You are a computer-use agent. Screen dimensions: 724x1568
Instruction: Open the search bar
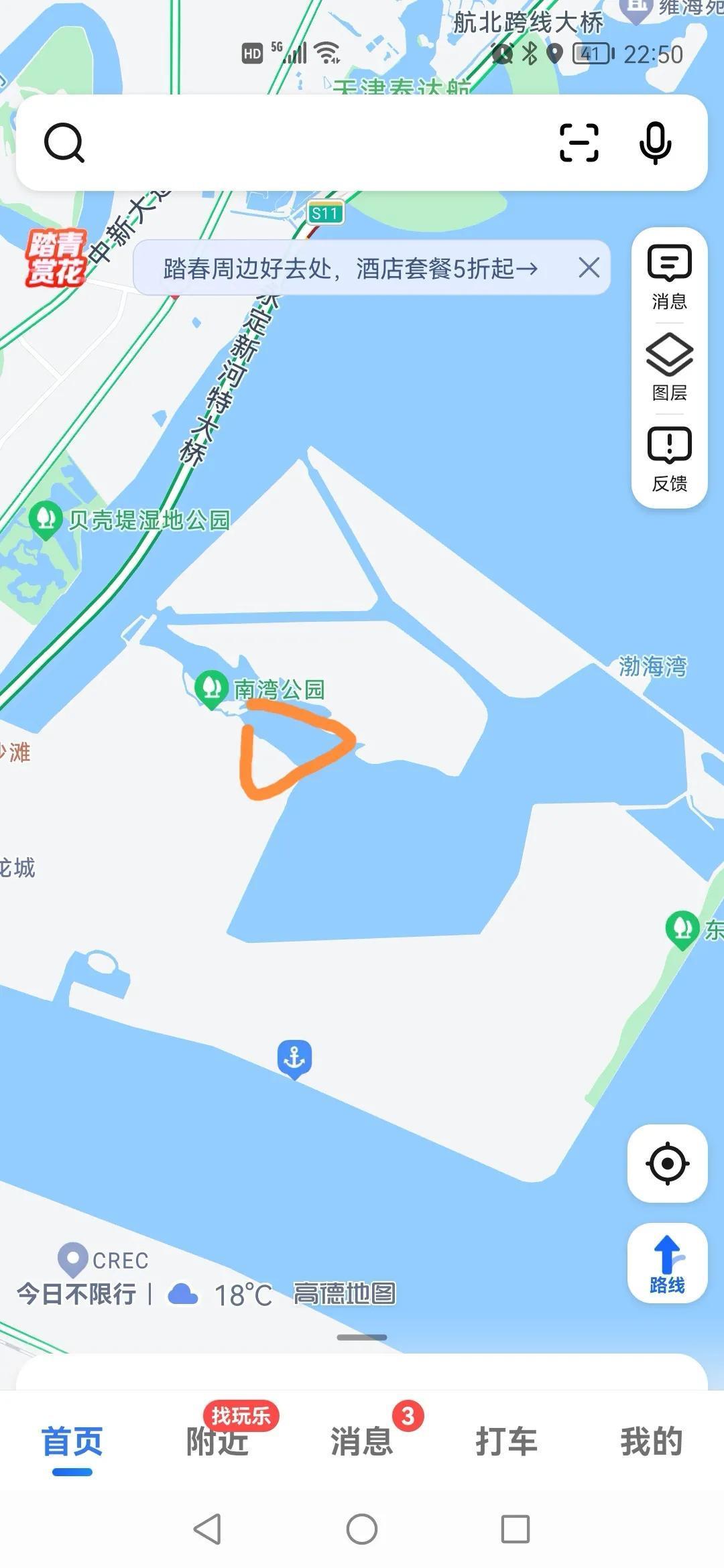(x=302, y=143)
